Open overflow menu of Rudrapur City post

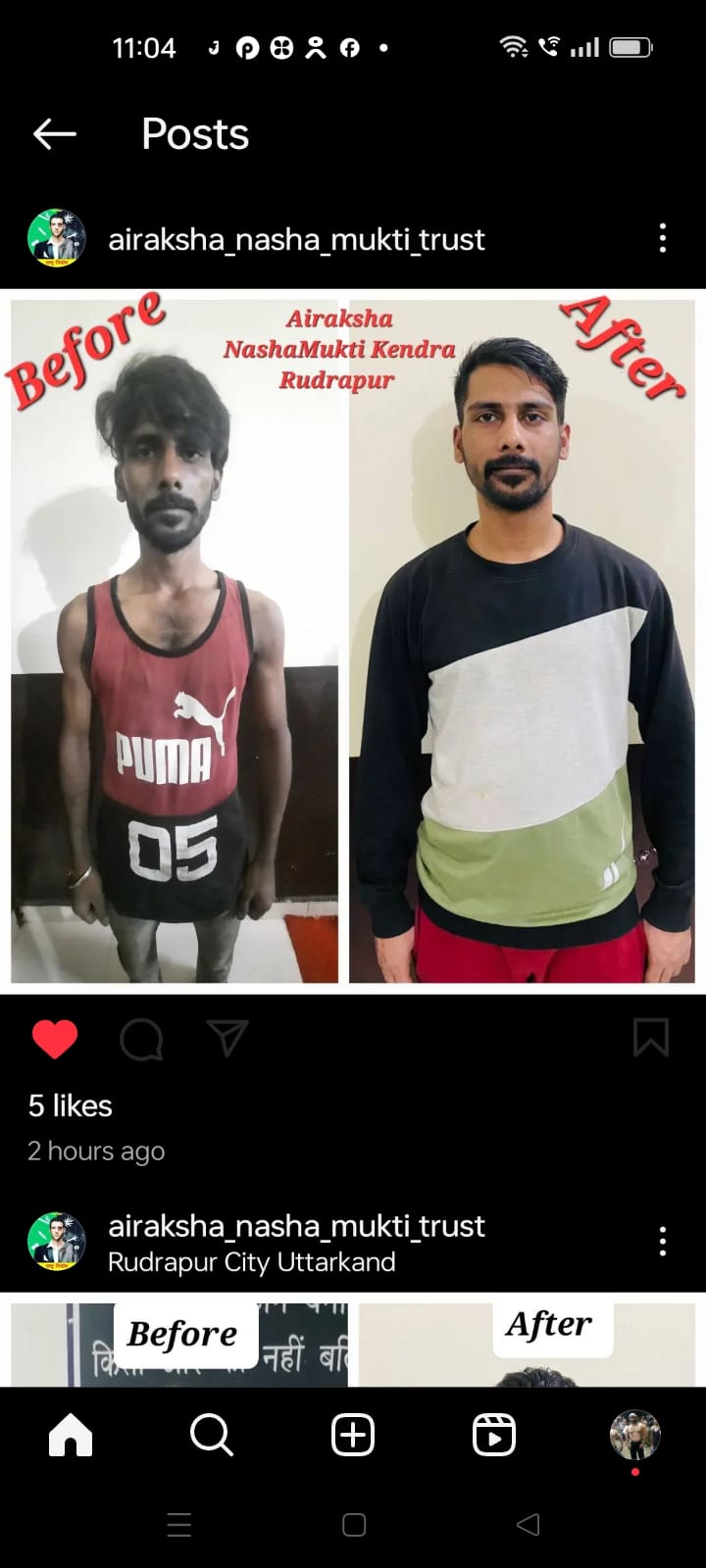point(663,1241)
